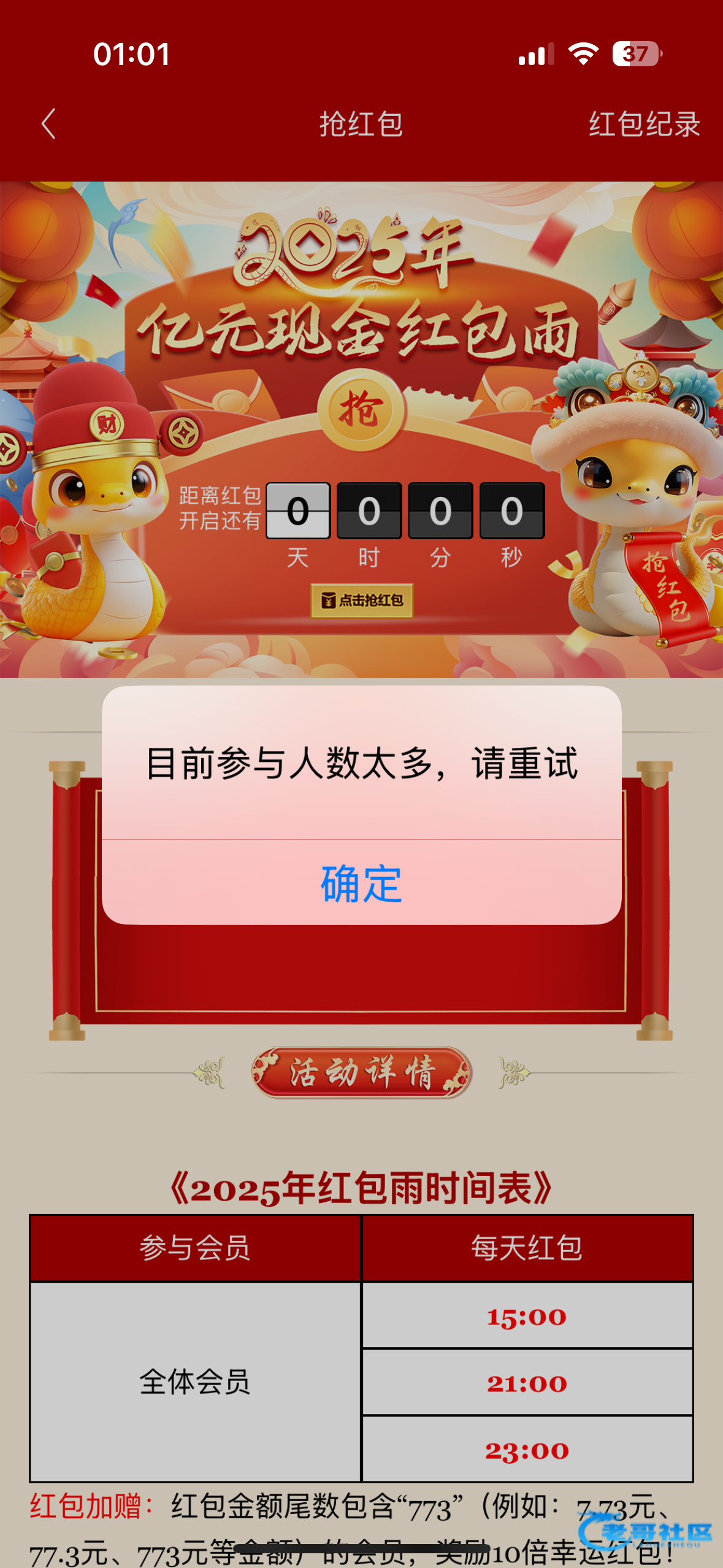Image resolution: width=723 pixels, height=1568 pixels.
Task: Go back using the top-left arrow
Action: [x=49, y=125]
